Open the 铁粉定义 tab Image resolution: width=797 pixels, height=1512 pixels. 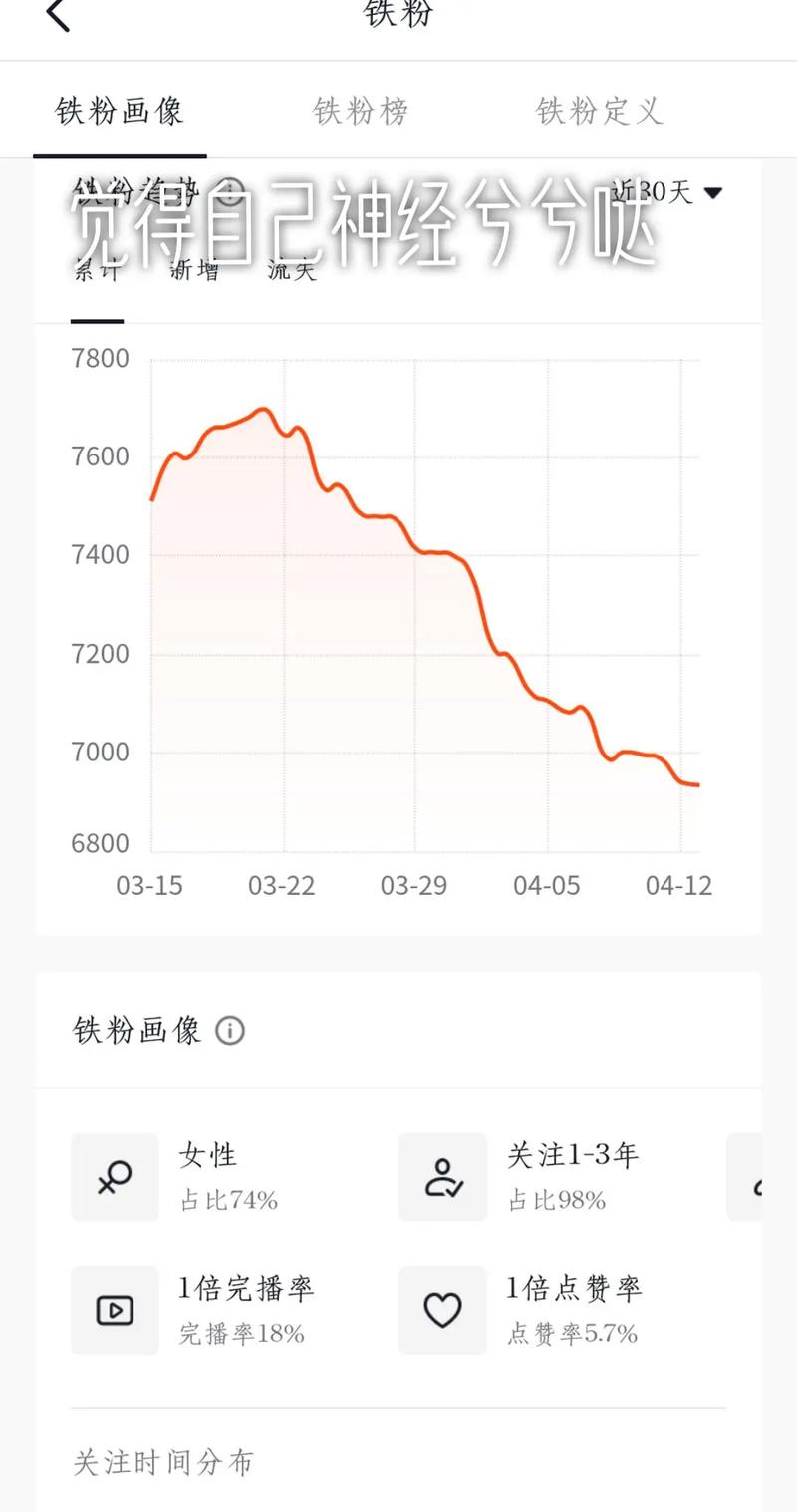[x=599, y=111]
